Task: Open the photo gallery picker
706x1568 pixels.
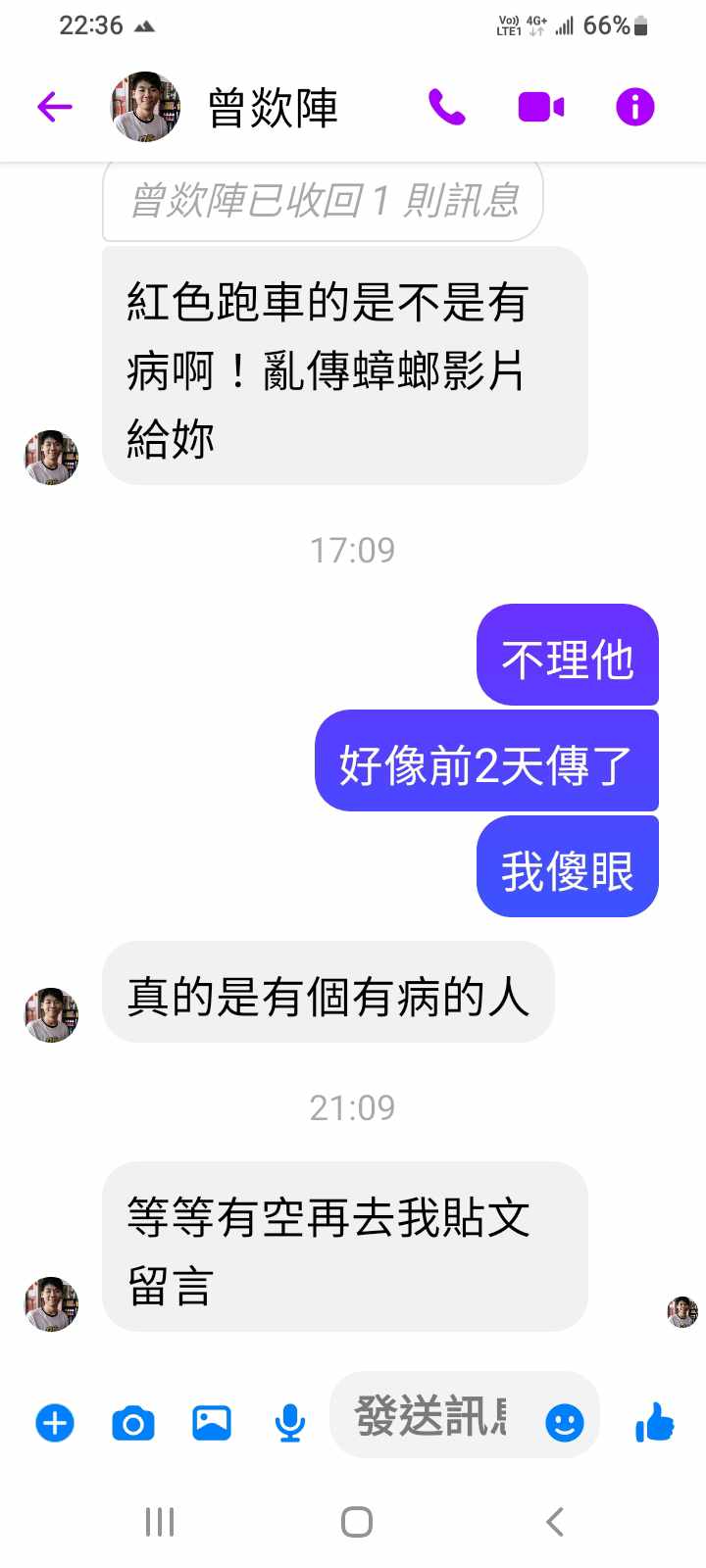Action: pos(212,1422)
